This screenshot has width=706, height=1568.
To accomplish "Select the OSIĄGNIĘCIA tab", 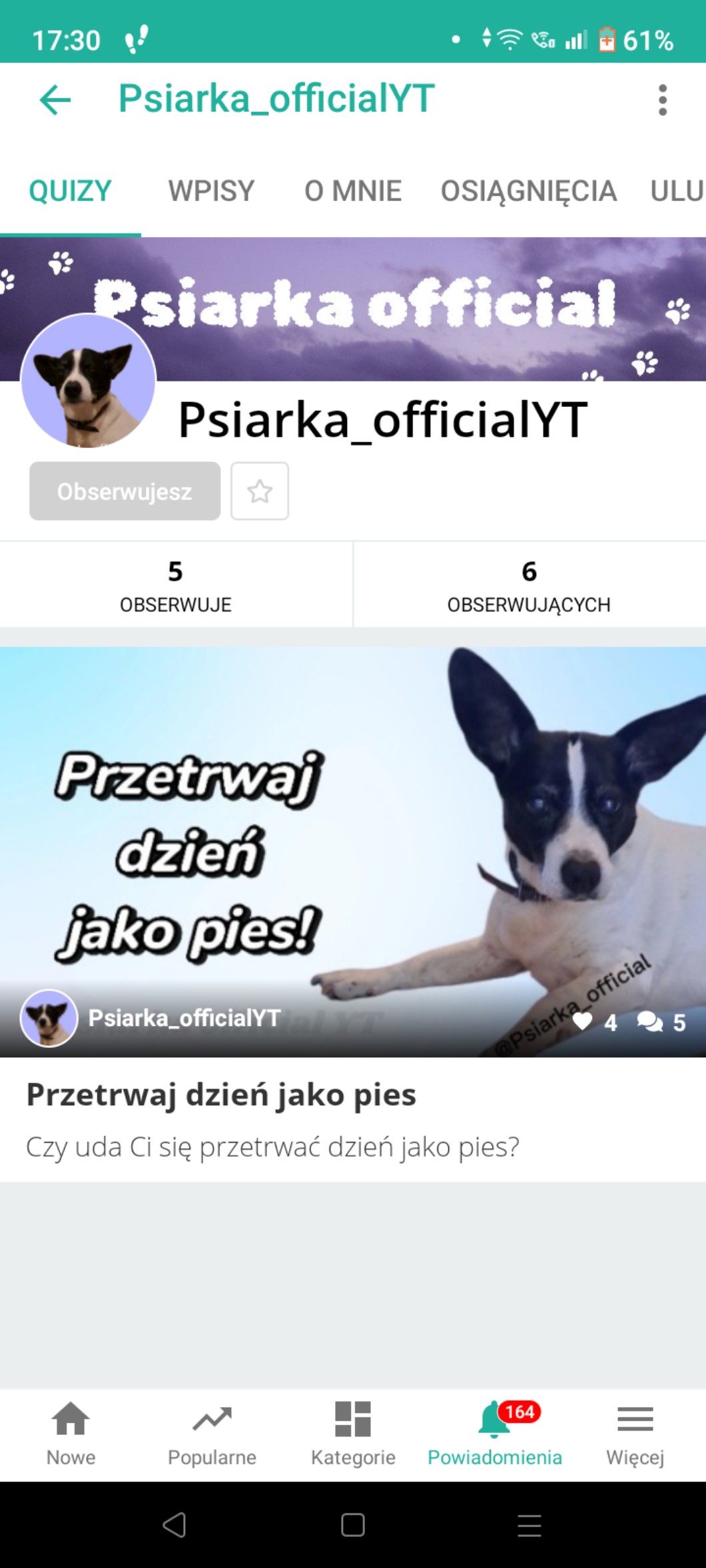I will point(528,191).
